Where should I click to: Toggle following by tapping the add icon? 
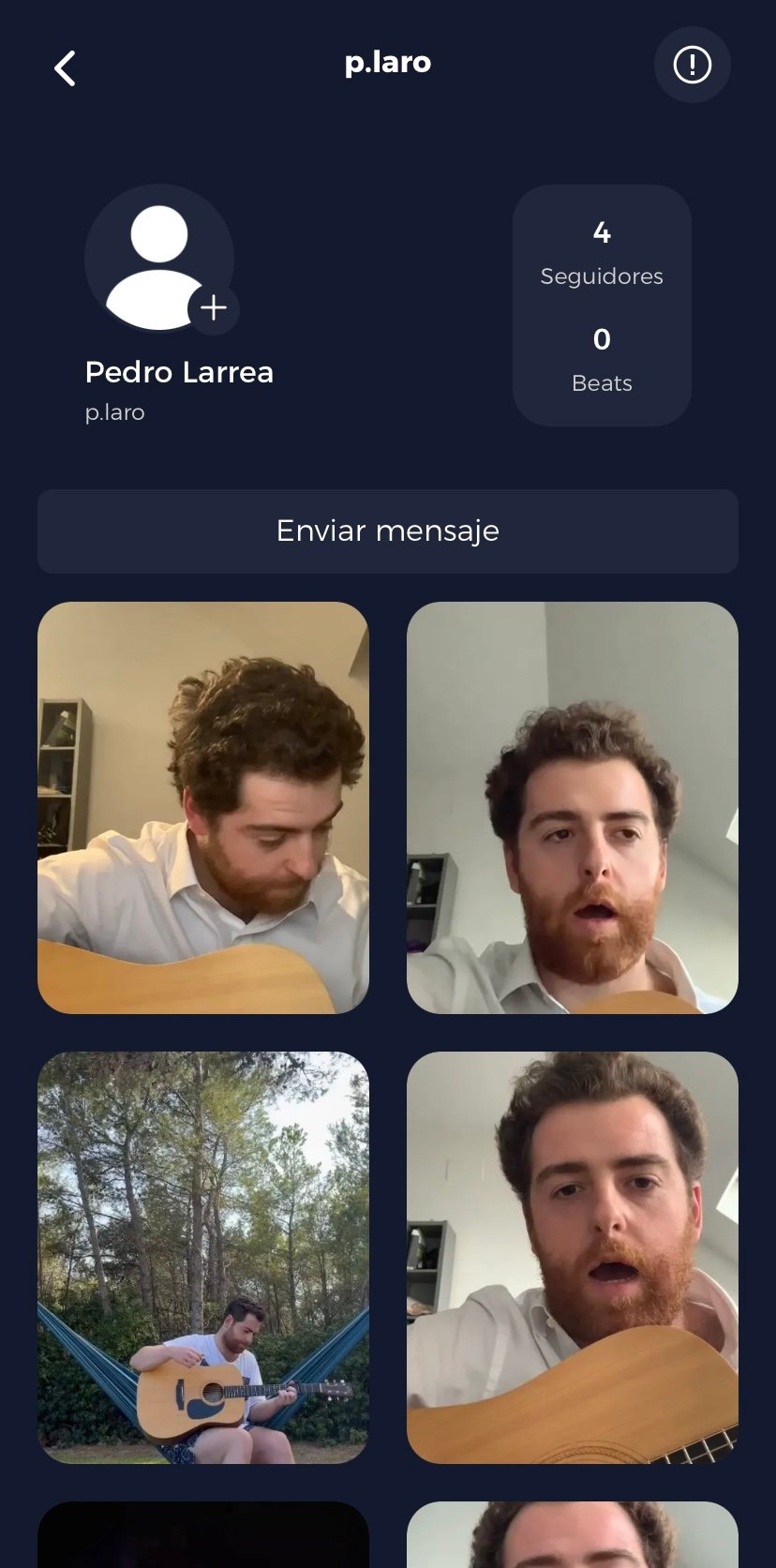click(x=214, y=307)
